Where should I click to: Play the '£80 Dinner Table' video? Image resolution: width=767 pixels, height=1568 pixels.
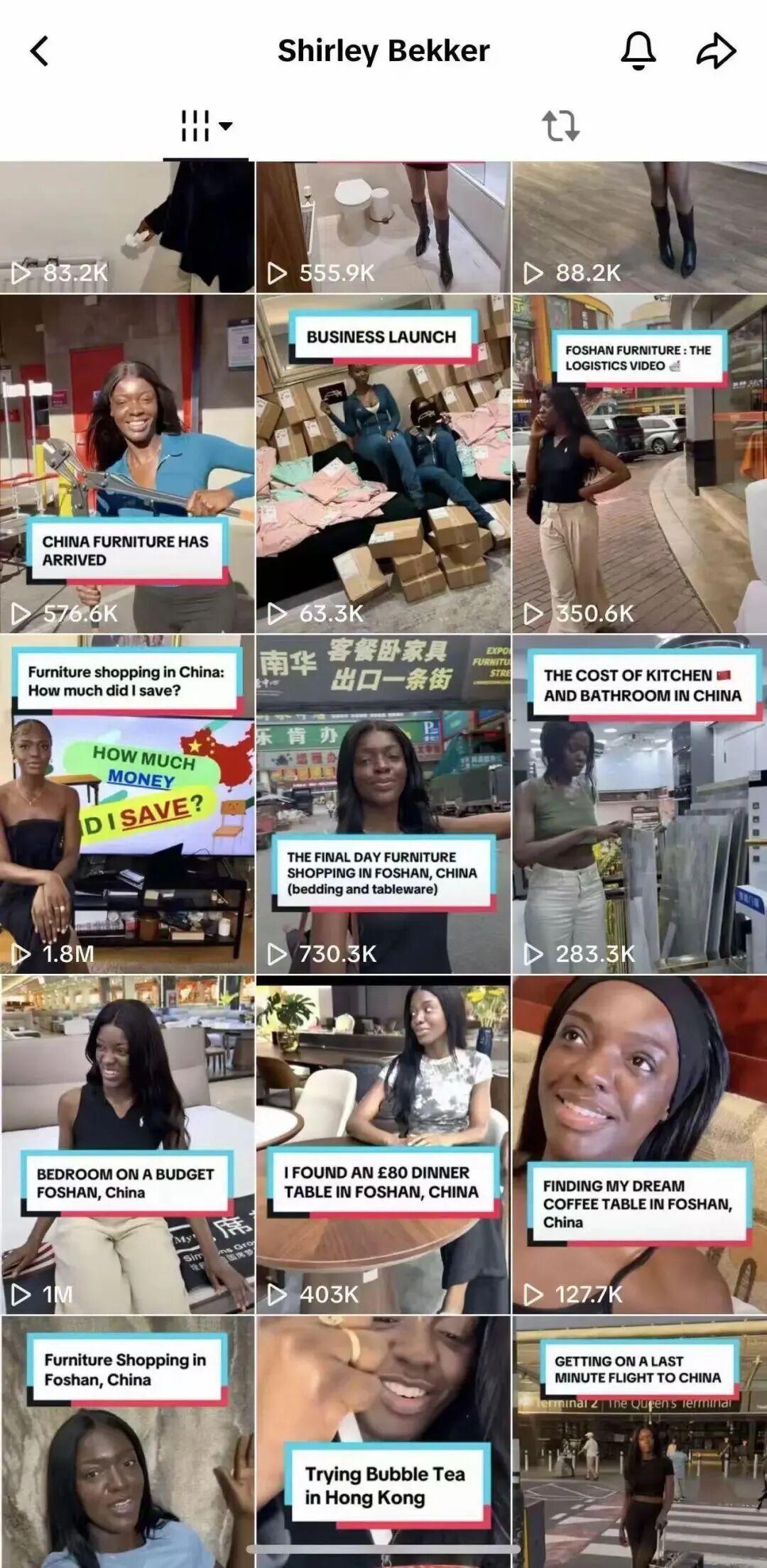(x=383, y=1144)
